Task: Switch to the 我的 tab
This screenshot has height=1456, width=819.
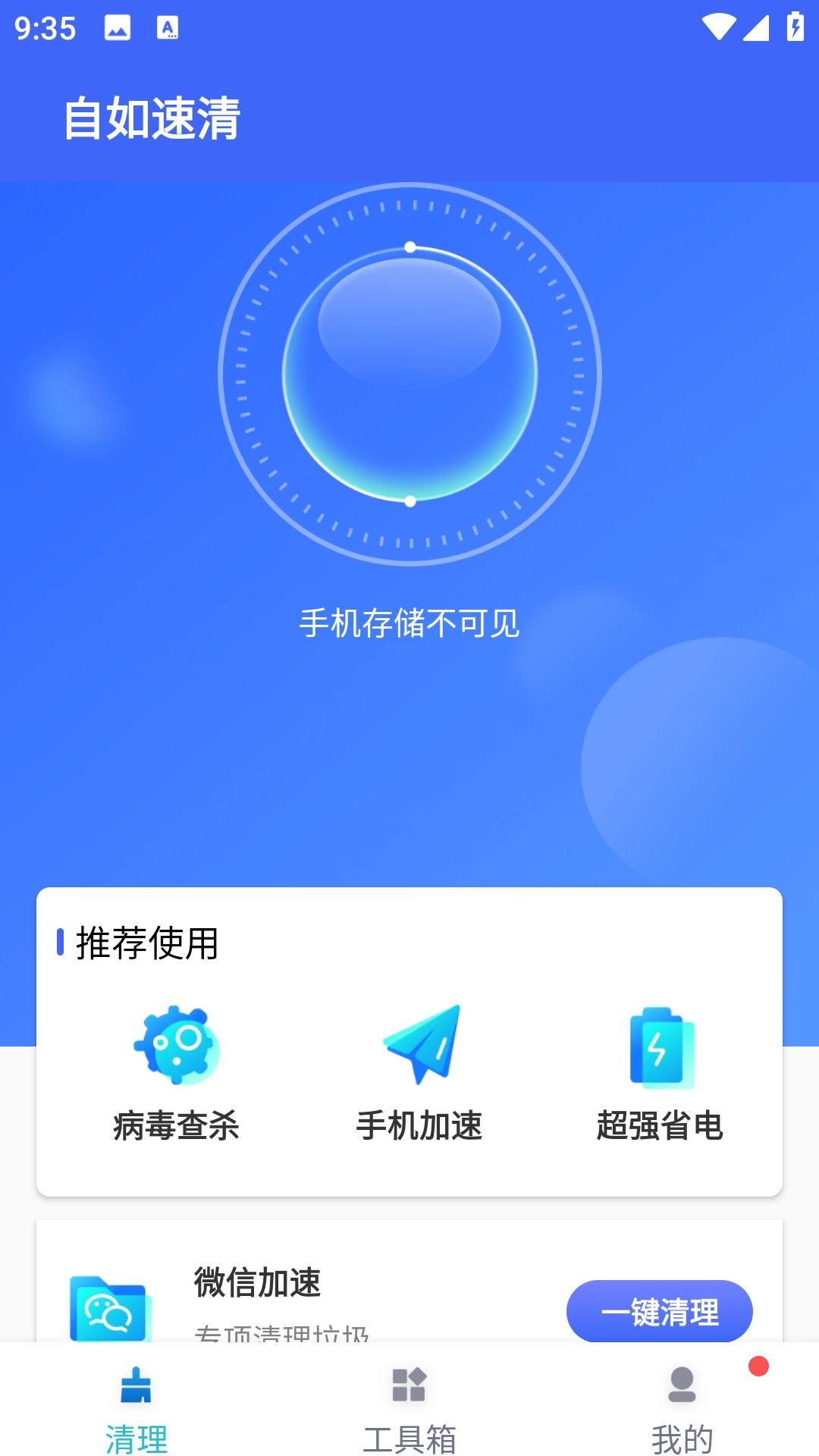Action: coord(682,1432)
